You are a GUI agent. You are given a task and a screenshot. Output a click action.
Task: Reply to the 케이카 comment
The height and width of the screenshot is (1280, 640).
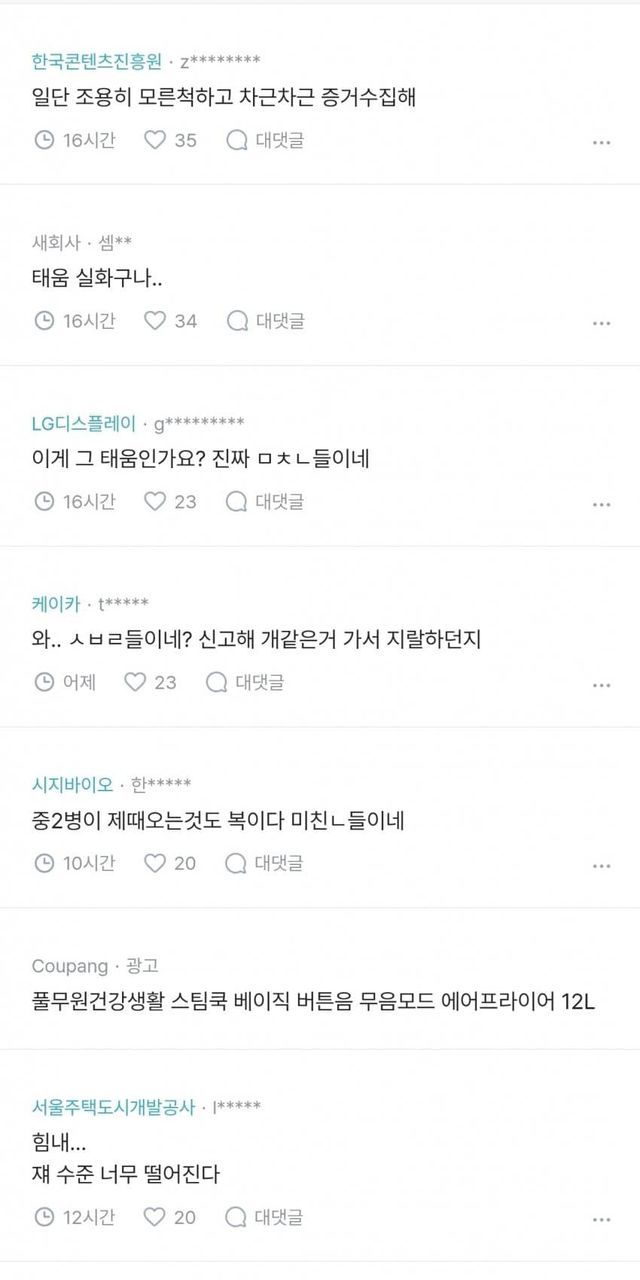(245, 682)
